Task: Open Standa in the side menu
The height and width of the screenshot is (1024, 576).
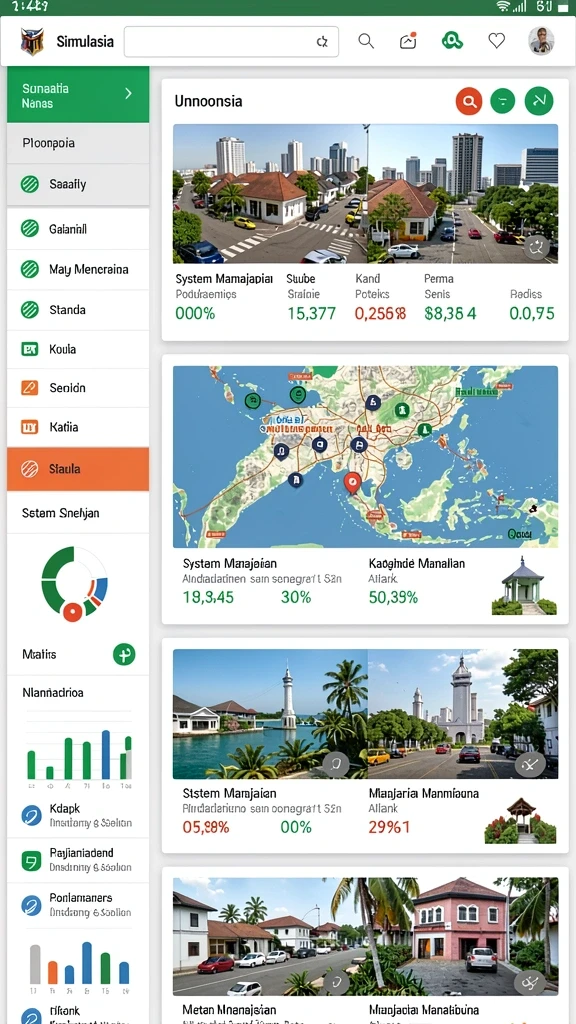Action: tap(78, 310)
